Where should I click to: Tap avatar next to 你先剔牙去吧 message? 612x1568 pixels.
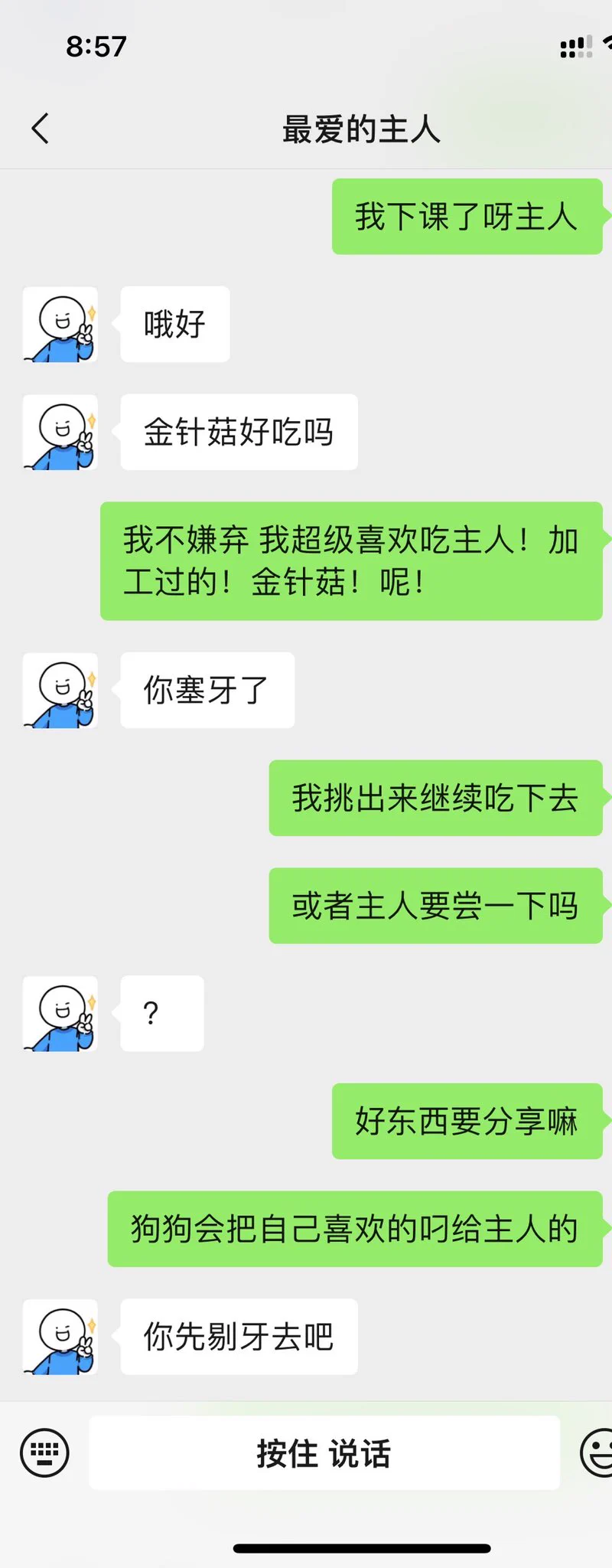[60, 1336]
